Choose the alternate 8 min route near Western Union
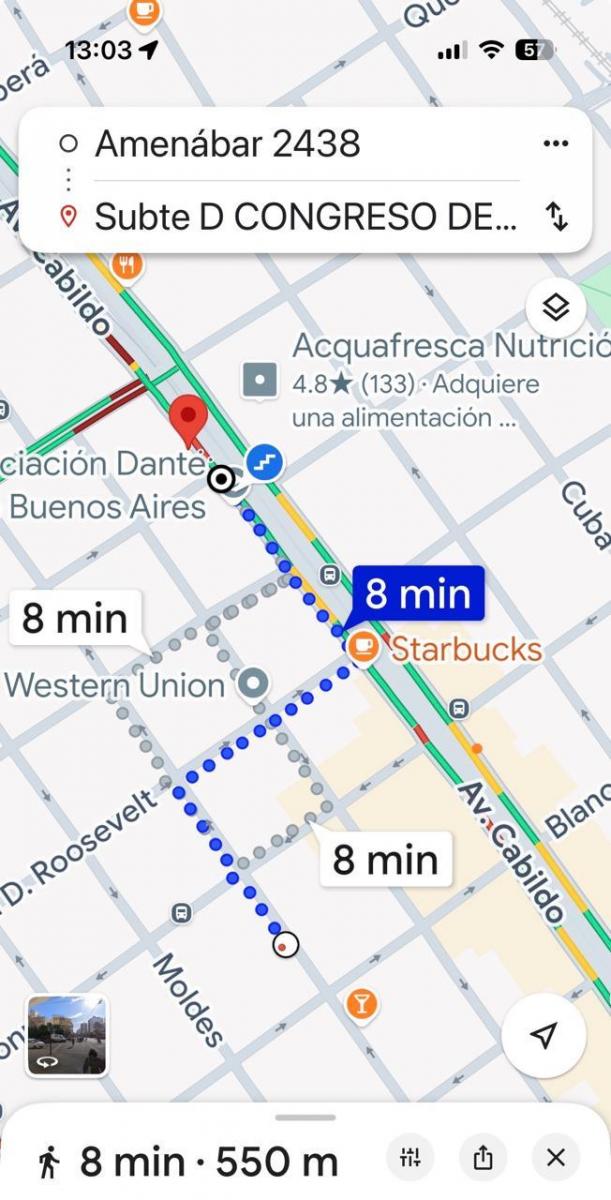This screenshot has height=1200, width=611. pos(75,619)
